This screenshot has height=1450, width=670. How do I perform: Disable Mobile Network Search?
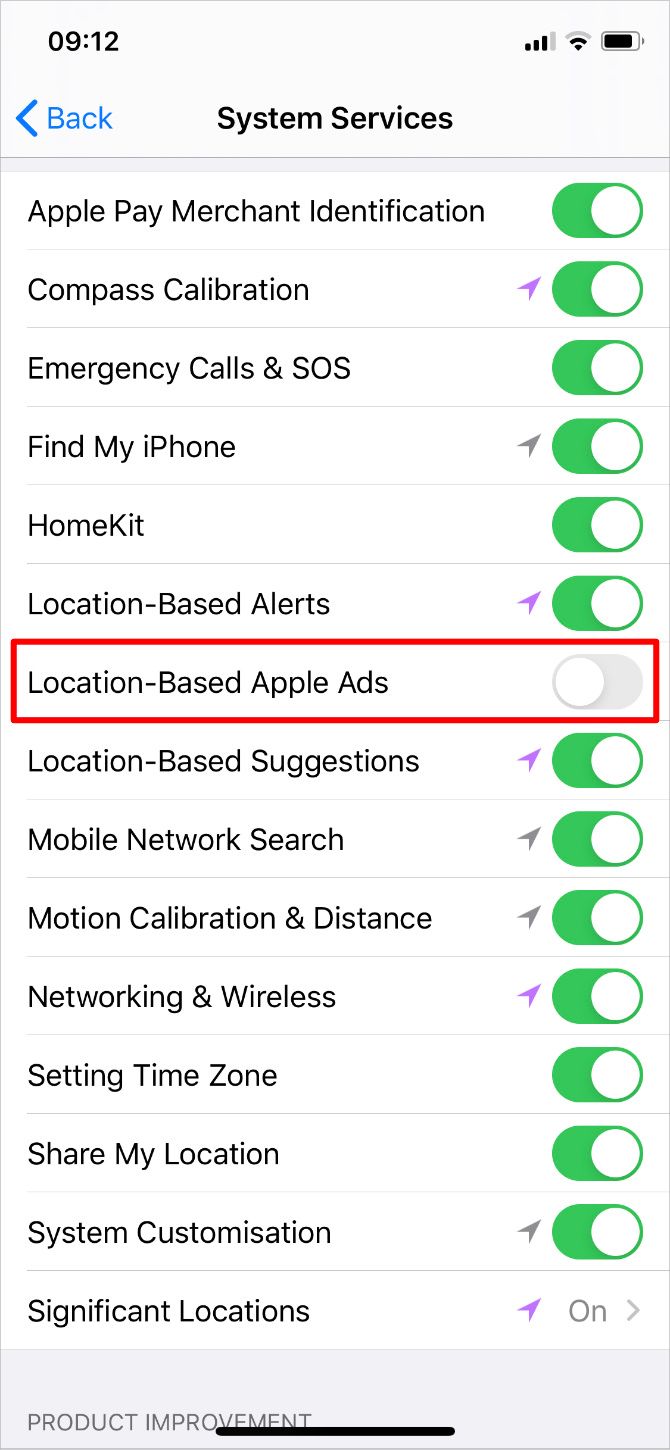point(597,840)
